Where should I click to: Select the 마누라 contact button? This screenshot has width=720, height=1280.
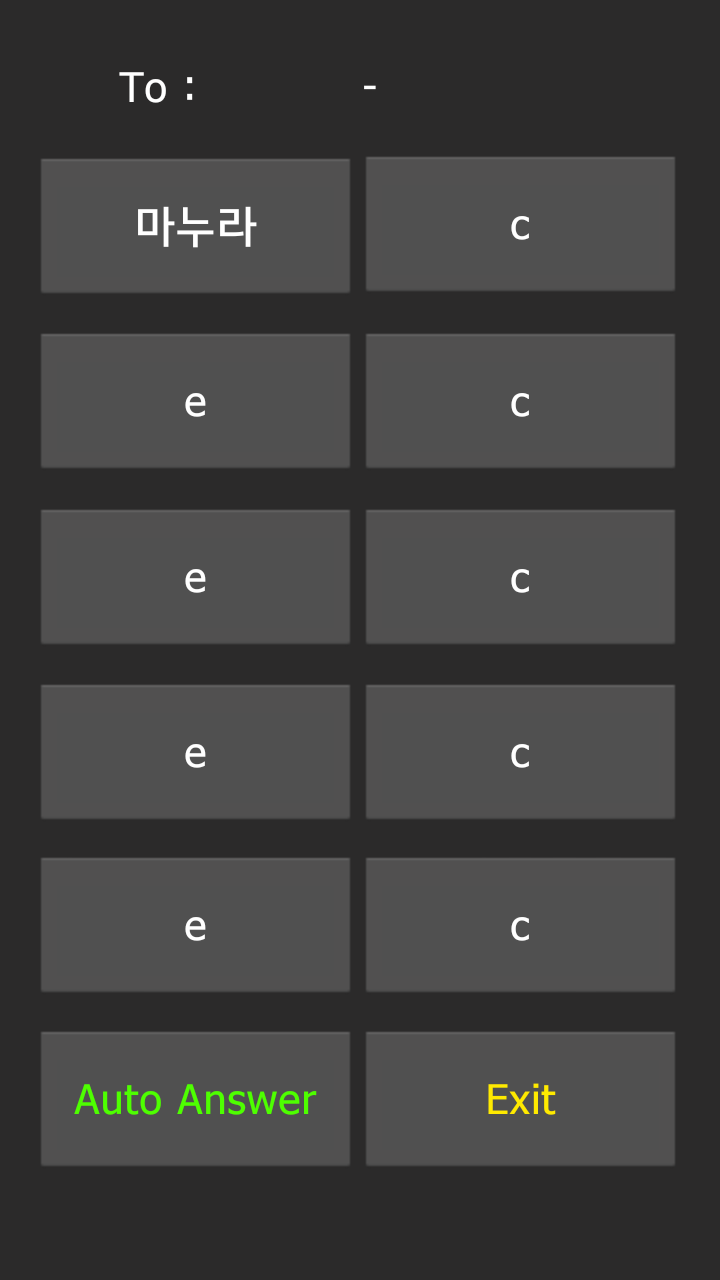195,226
